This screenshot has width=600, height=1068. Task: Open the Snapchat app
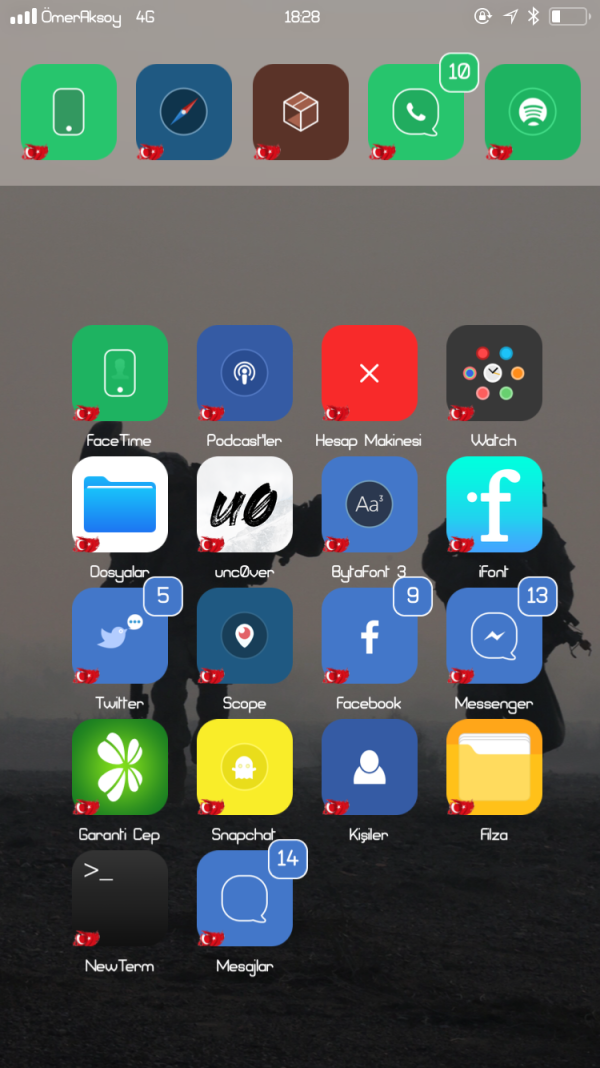[x=244, y=767]
